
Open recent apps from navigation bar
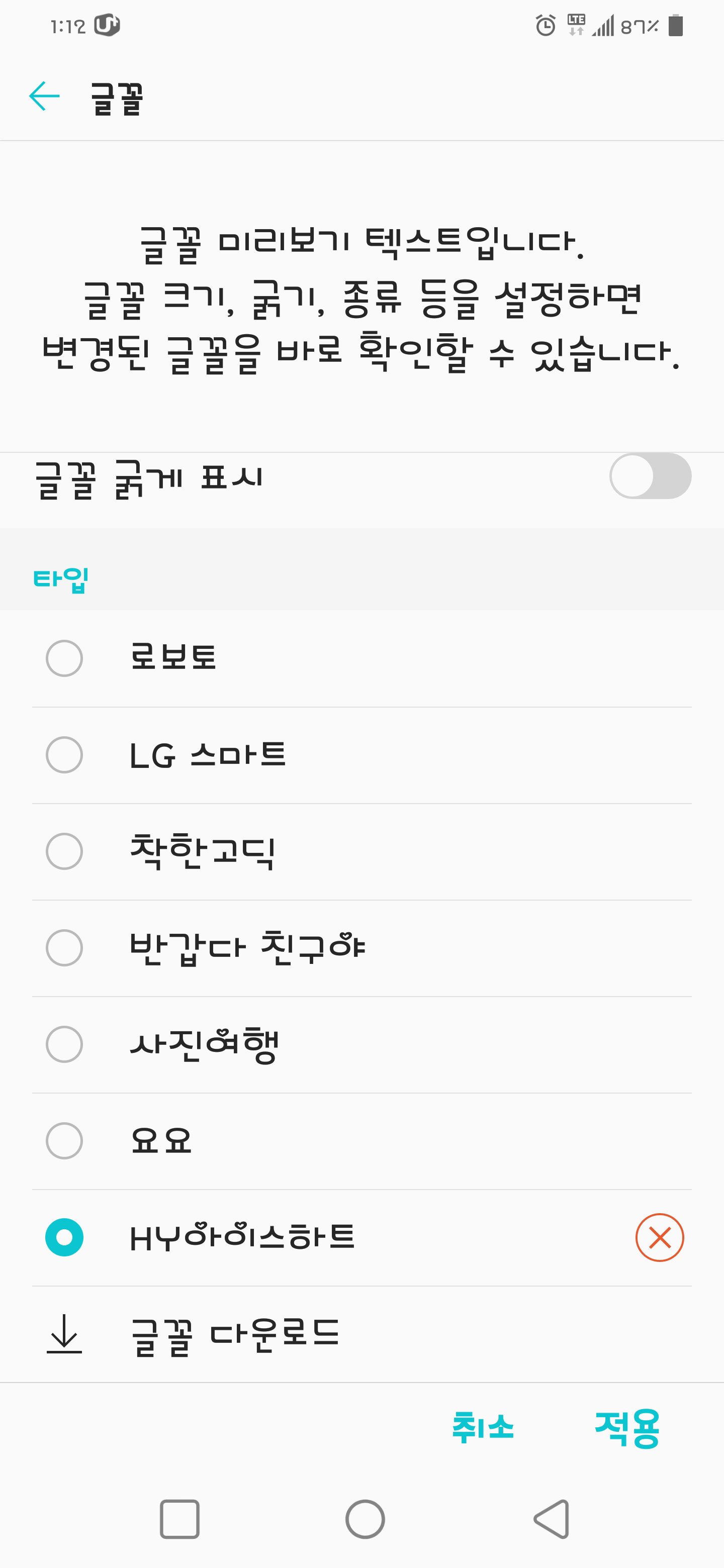pyautogui.click(x=179, y=1519)
